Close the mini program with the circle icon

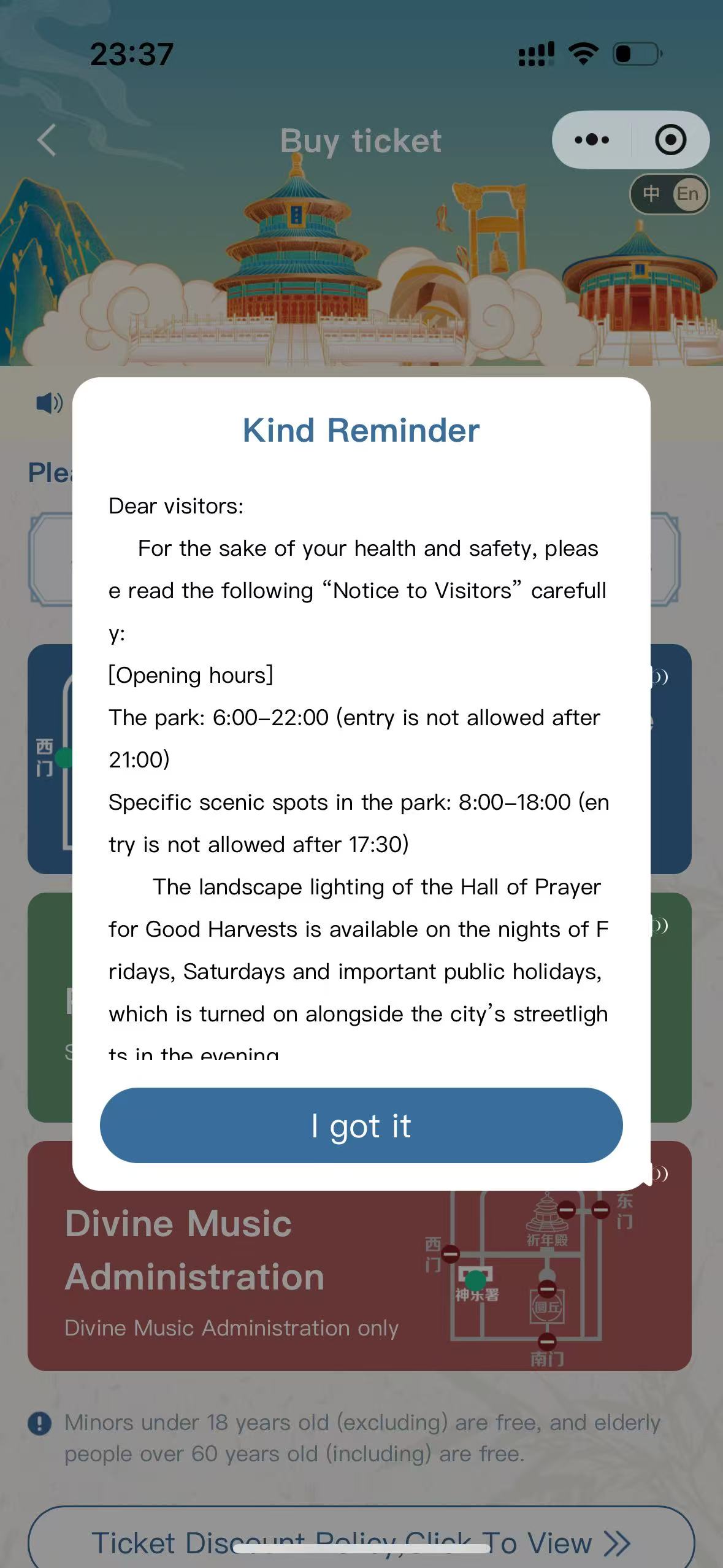coord(670,140)
